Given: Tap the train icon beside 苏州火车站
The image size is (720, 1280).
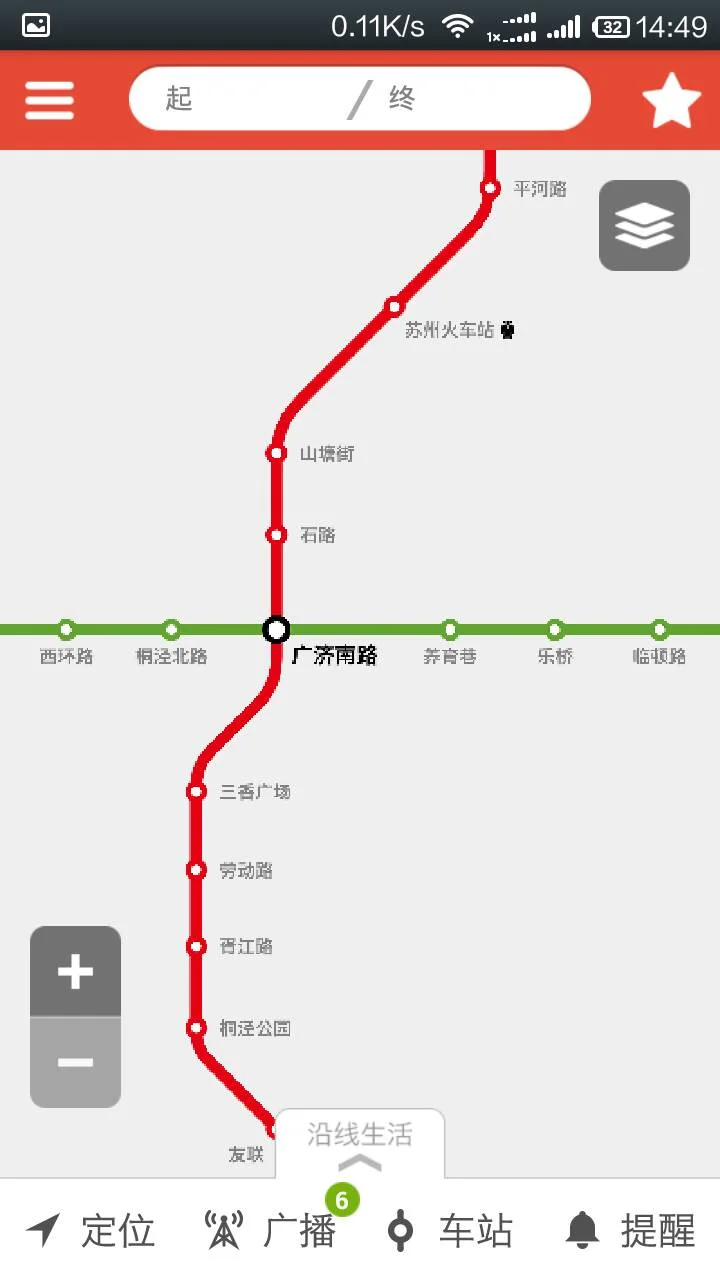Looking at the screenshot, I should click(508, 330).
